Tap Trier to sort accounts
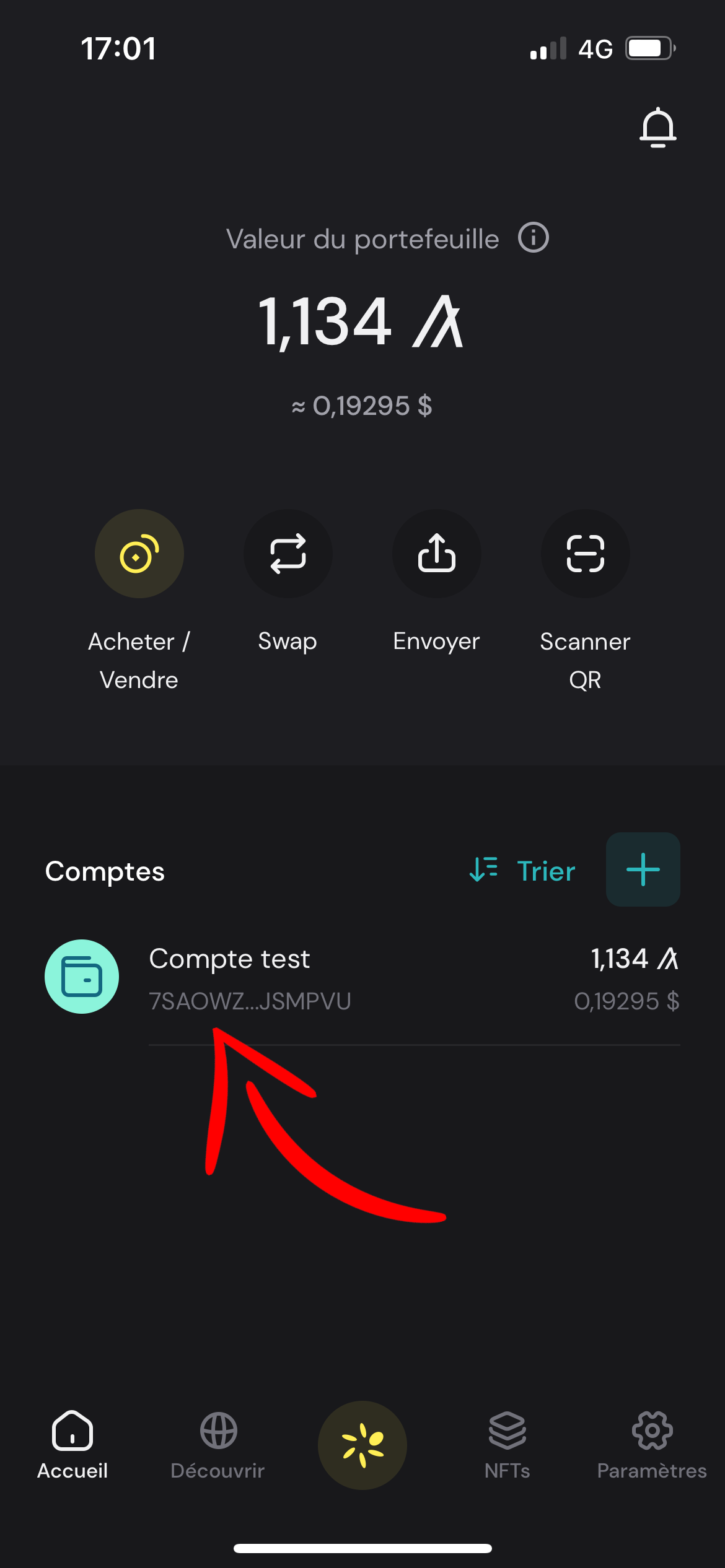This screenshot has height=1568, width=725. [523, 870]
